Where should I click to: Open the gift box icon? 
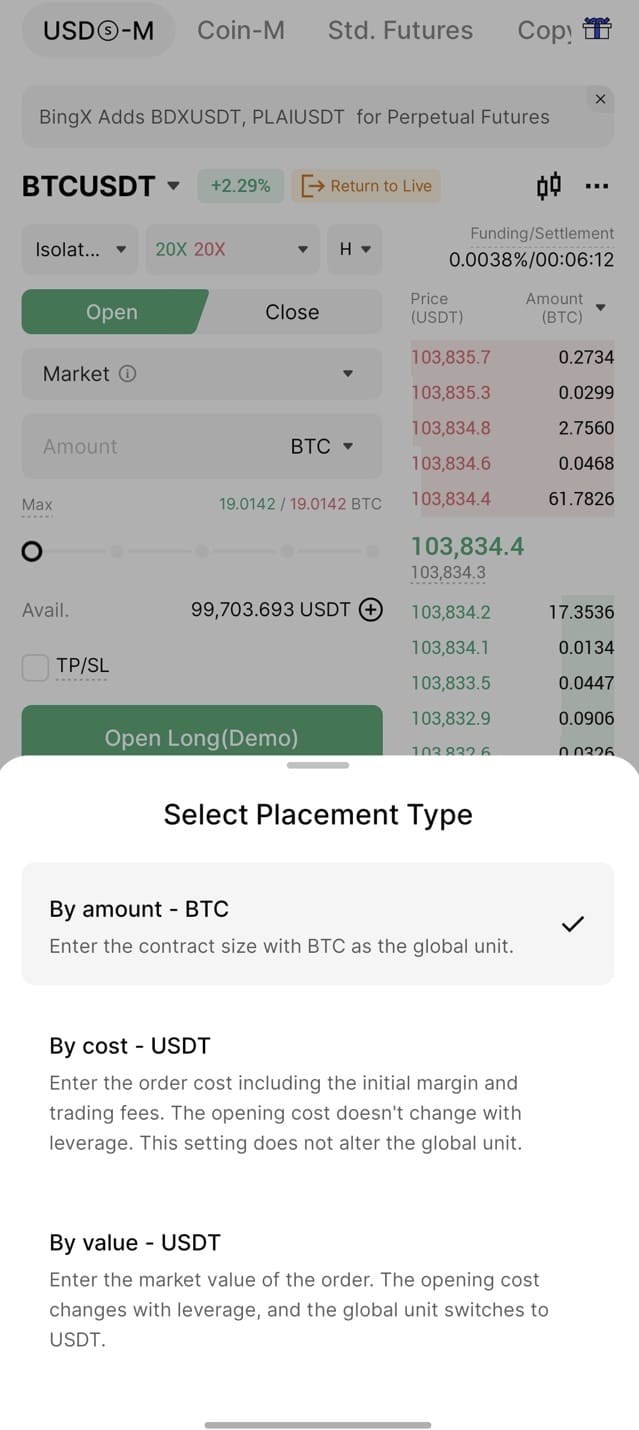coord(597,30)
